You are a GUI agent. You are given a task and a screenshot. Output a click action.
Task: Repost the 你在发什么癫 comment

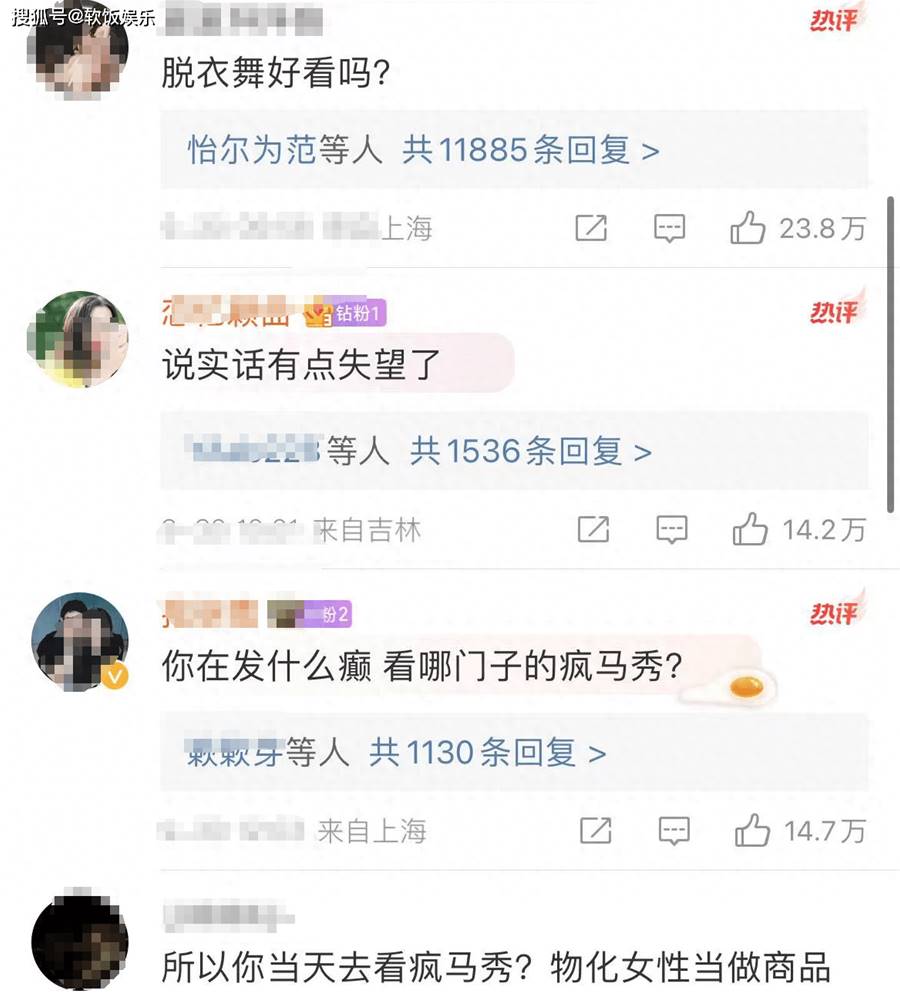point(596,830)
